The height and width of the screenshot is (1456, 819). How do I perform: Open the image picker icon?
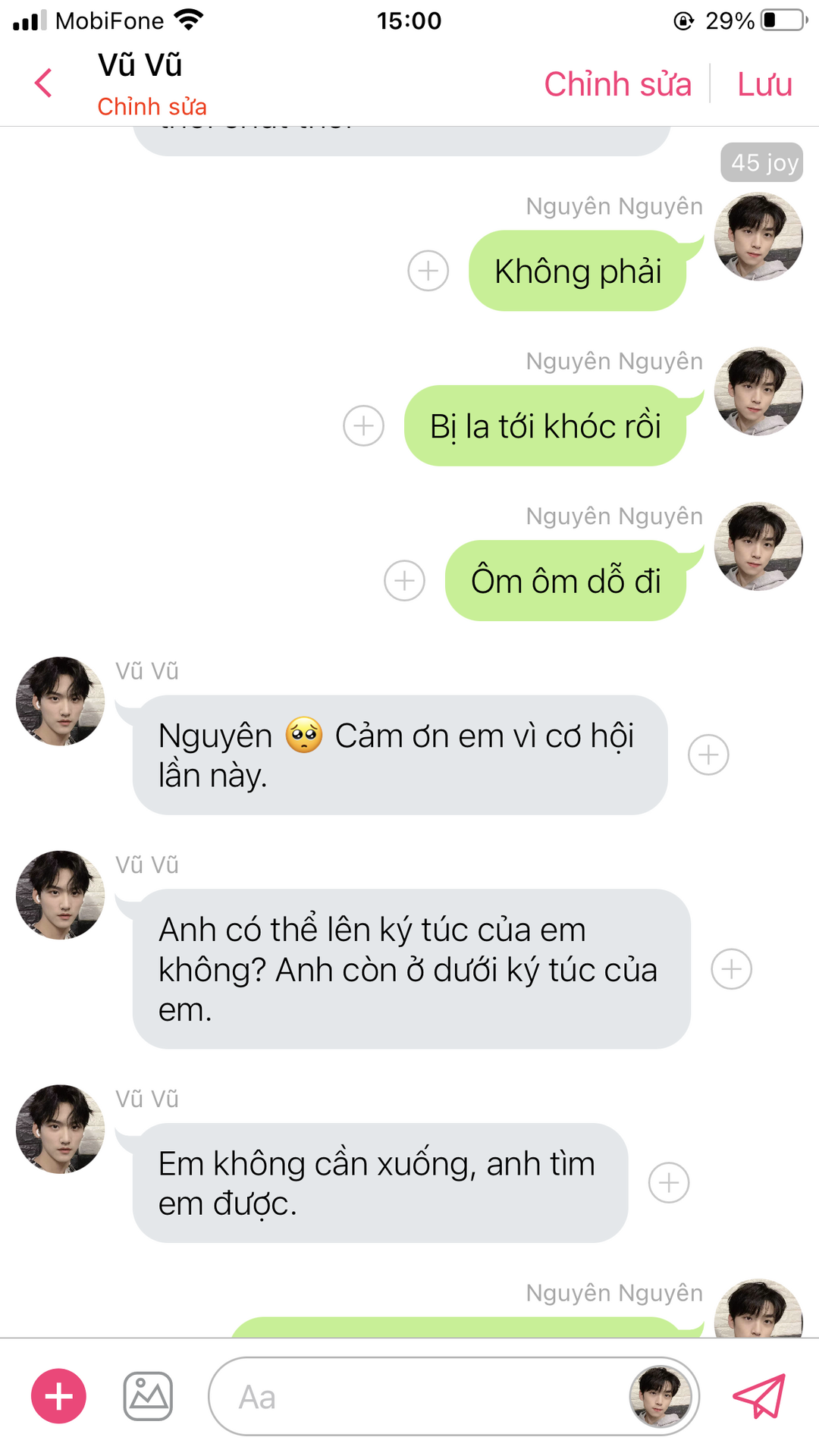coord(148,1396)
